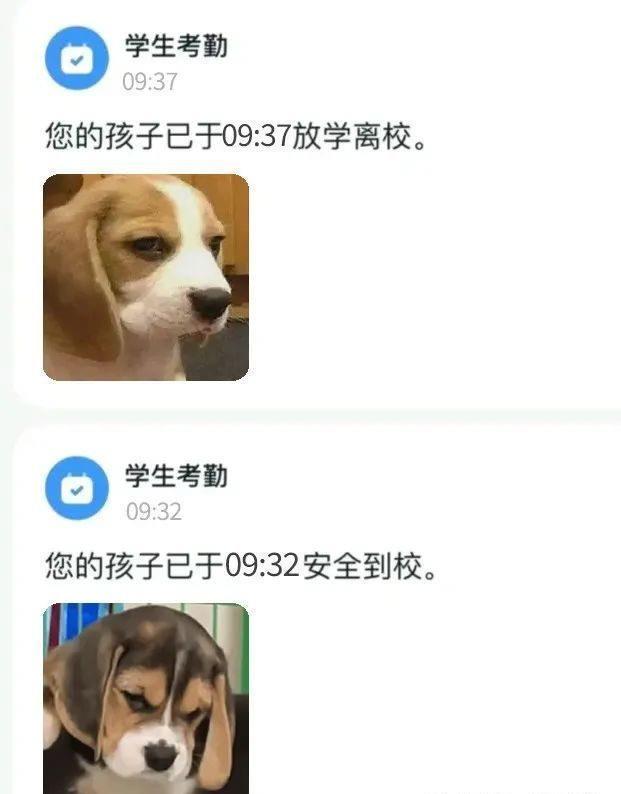The image size is (621, 794).
Task: Tap the 学生考勤 avatar on the 09:32 message
Action: pos(76,488)
